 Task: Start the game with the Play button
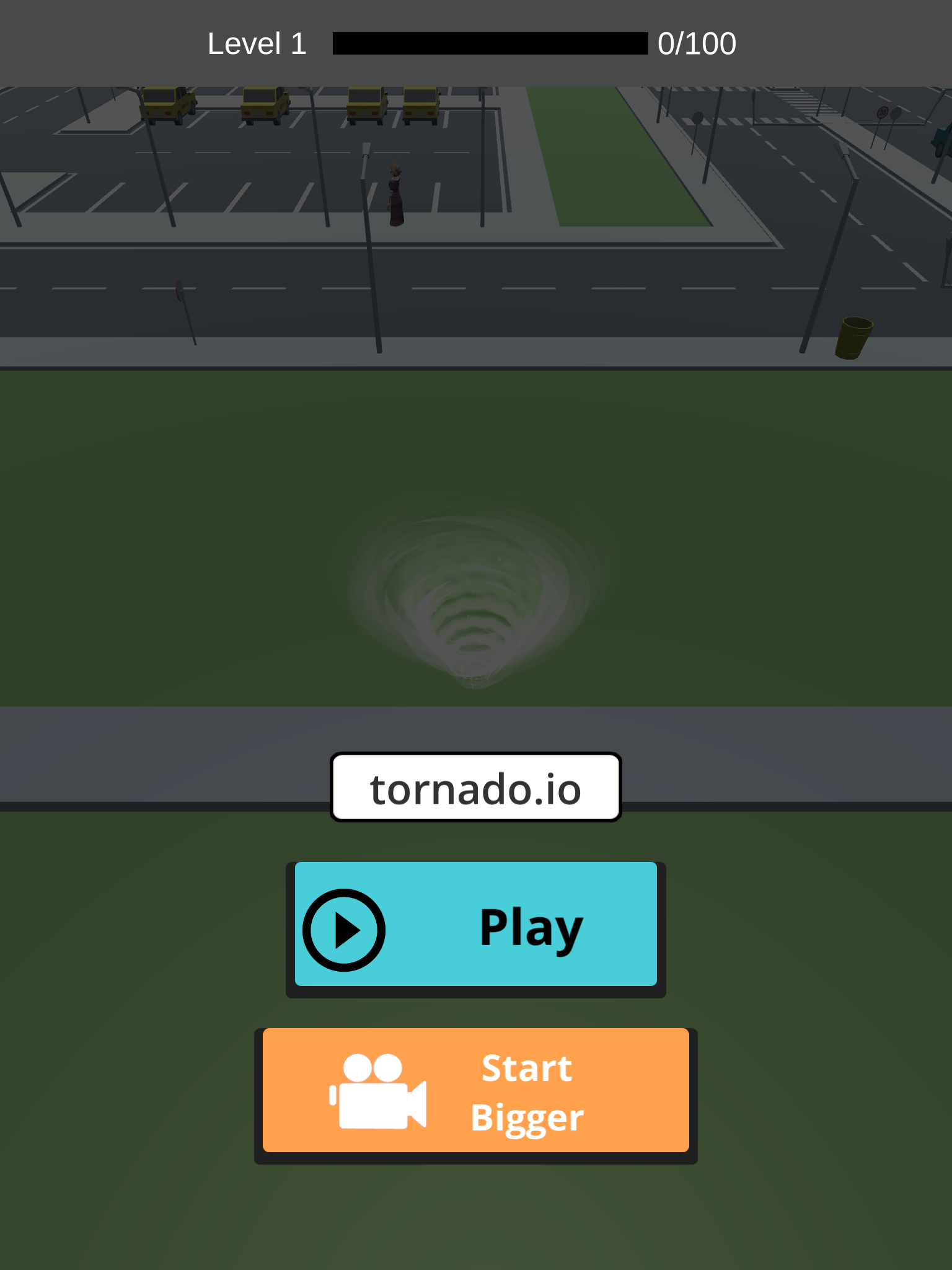click(x=475, y=925)
